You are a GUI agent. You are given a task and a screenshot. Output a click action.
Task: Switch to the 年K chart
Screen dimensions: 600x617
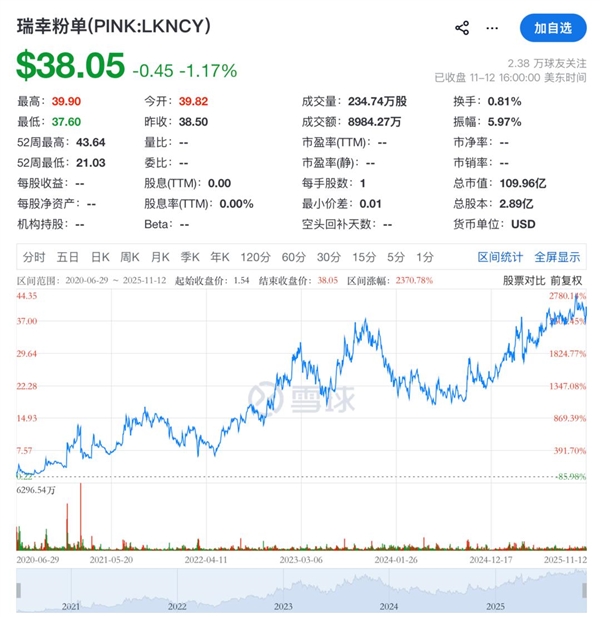[x=220, y=257]
